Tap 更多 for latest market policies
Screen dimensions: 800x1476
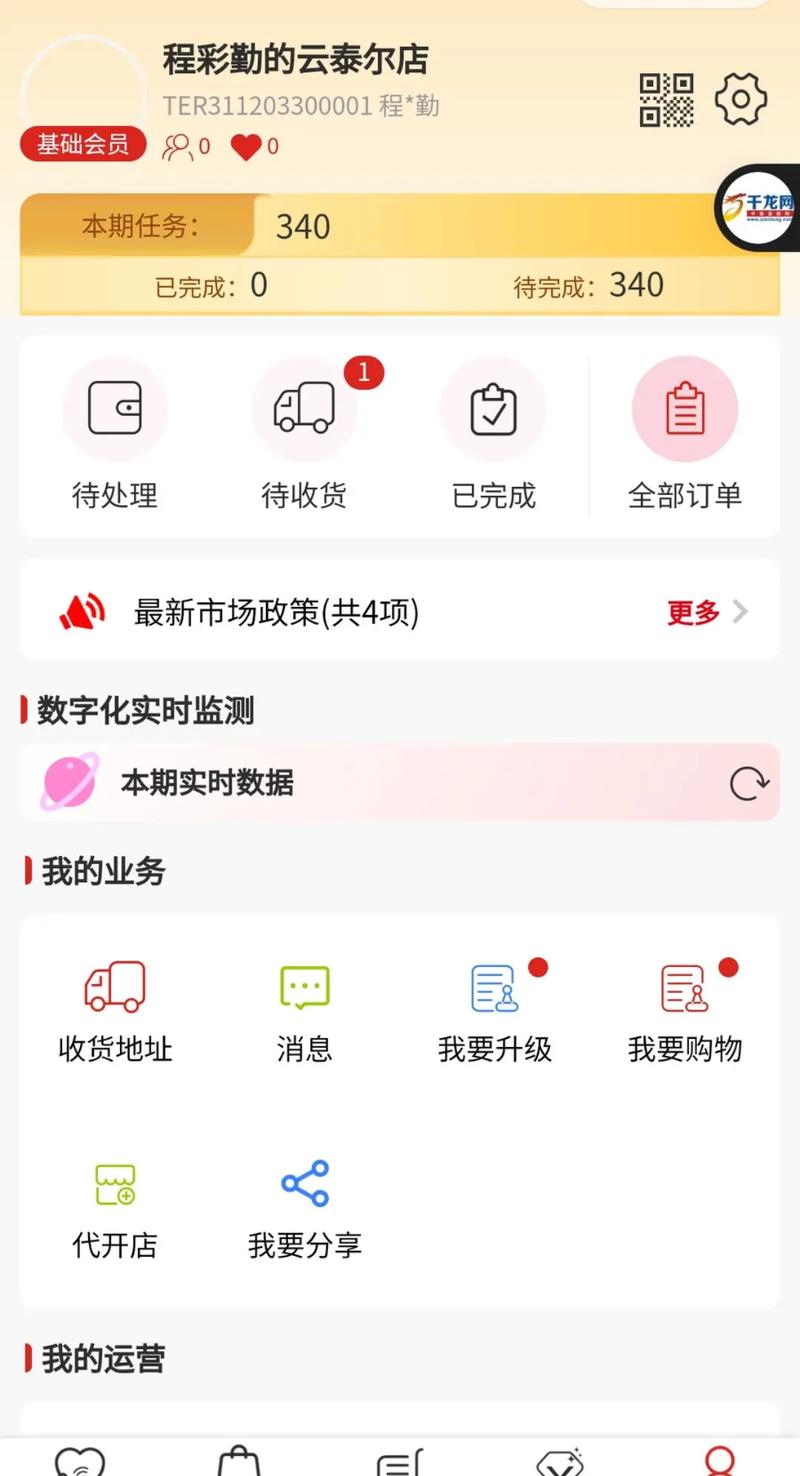(707, 612)
